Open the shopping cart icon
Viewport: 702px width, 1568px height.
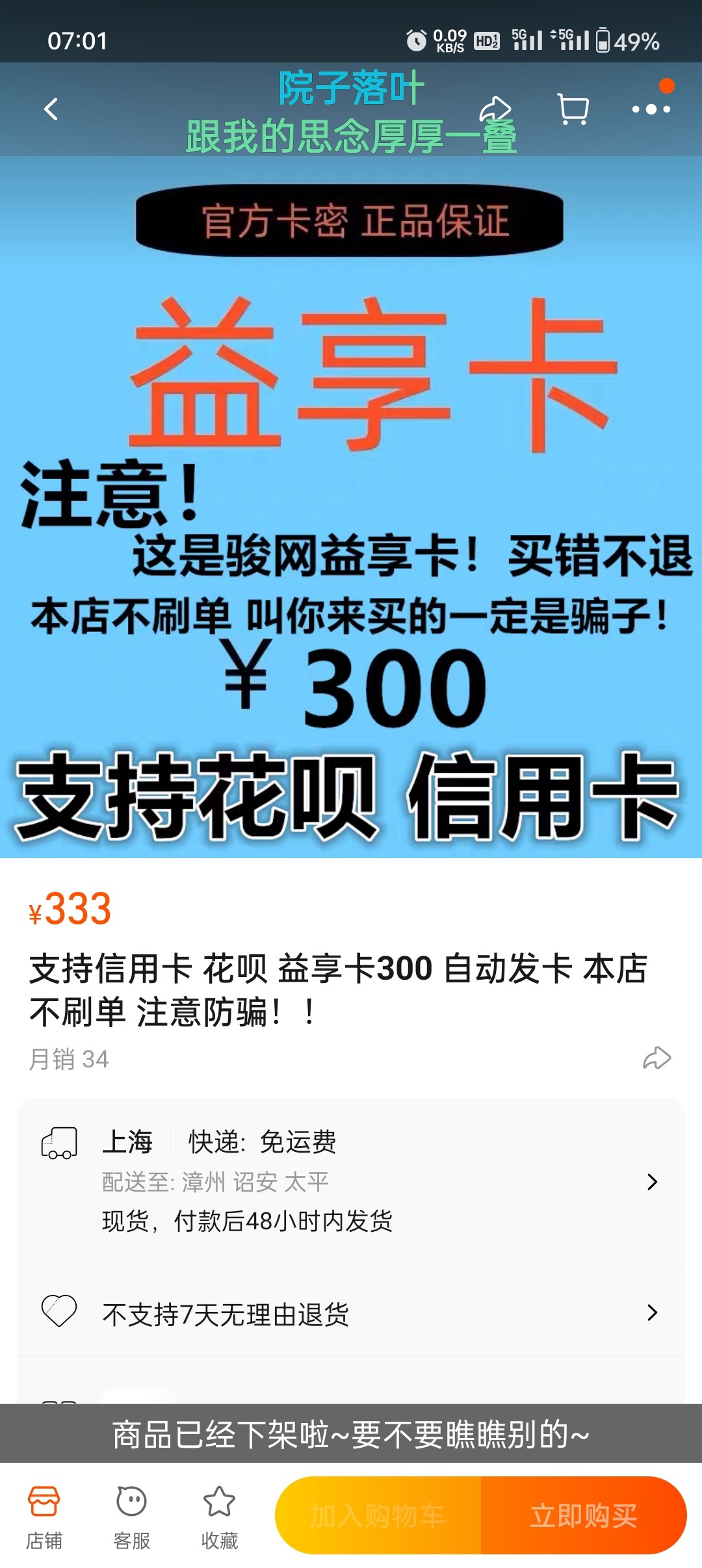pyautogui.click(x=573, y=109)
